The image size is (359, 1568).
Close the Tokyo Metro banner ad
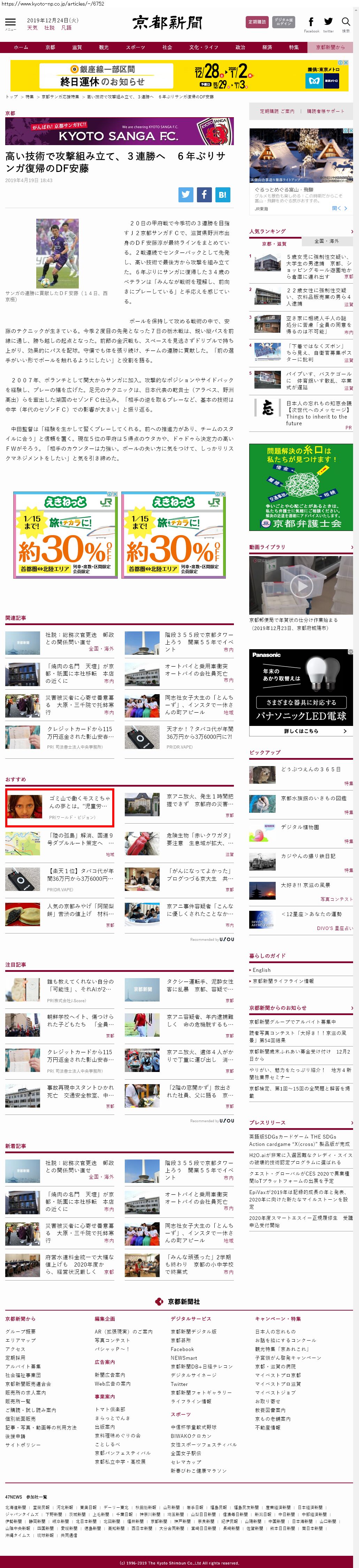(x=346, y=63)
